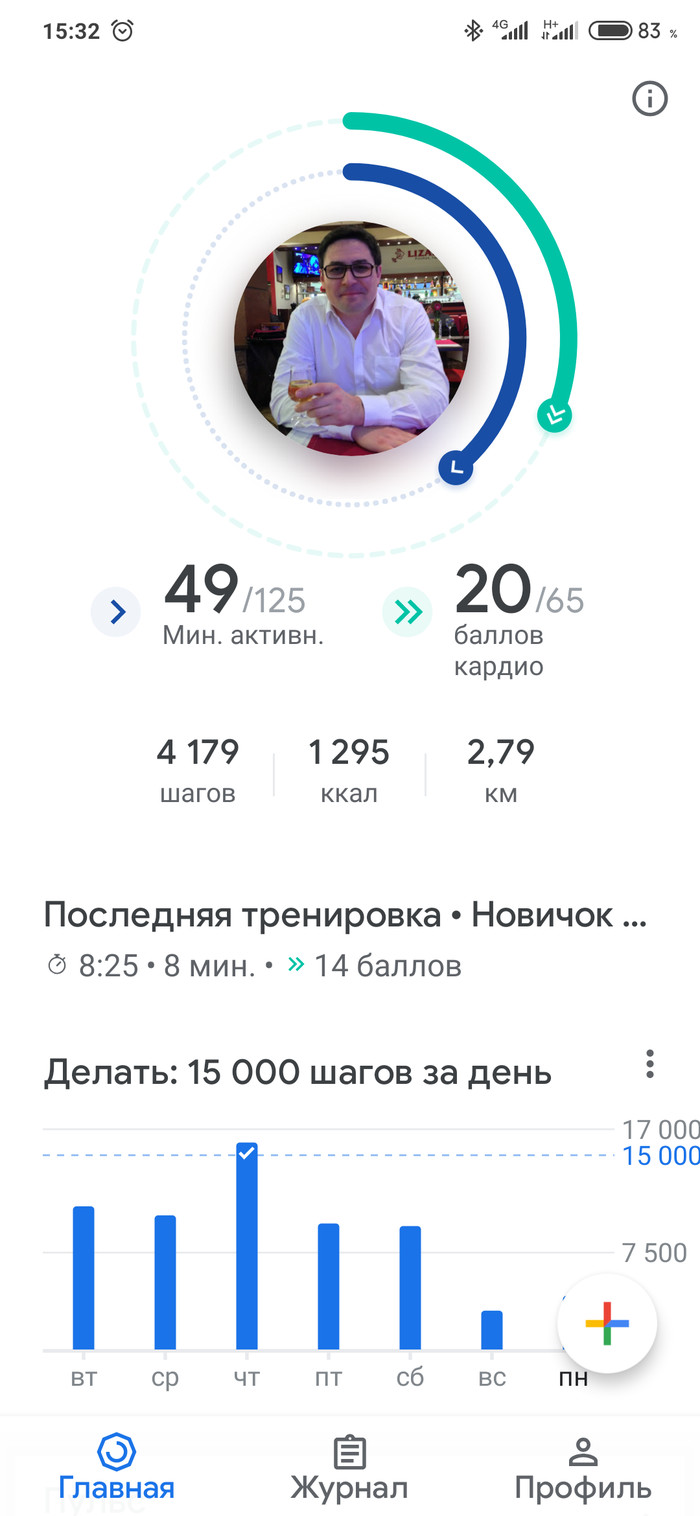This screenshot has width=700, height=1516.
Task: Switch to the Профиль tab
Action: [x=583, y=1467]
